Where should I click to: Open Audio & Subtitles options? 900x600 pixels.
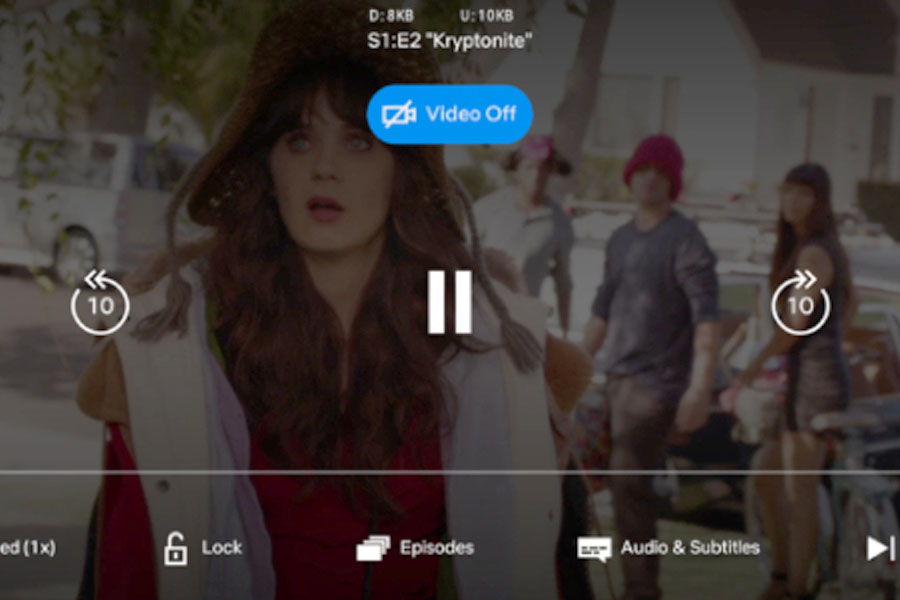(x=668, y=548)
